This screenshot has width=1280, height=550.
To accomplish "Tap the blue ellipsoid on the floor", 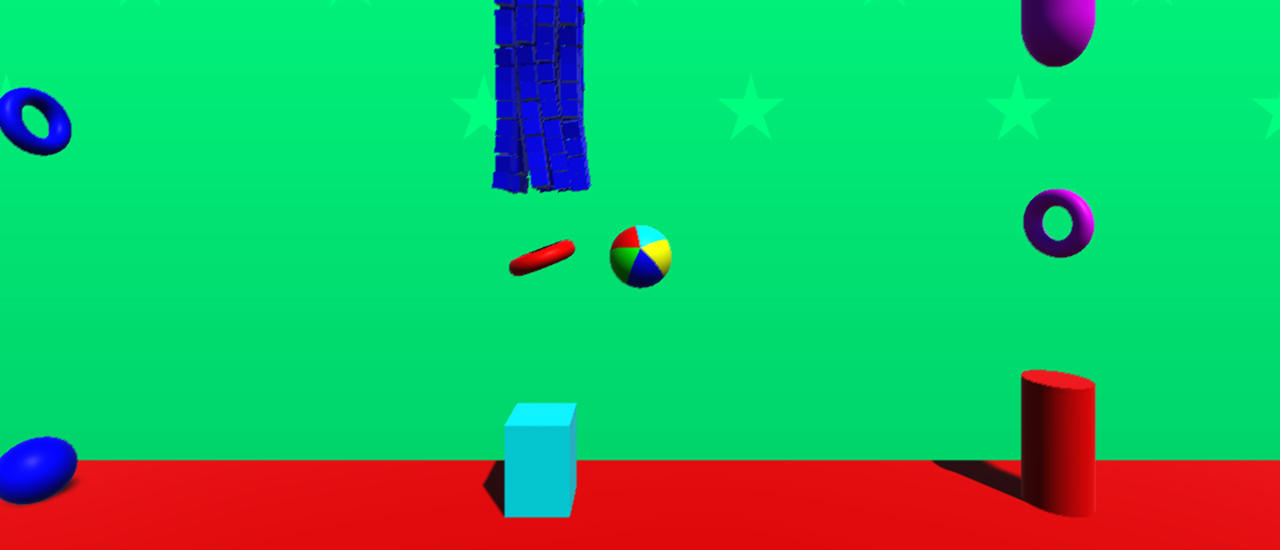I will coord(36,469).
